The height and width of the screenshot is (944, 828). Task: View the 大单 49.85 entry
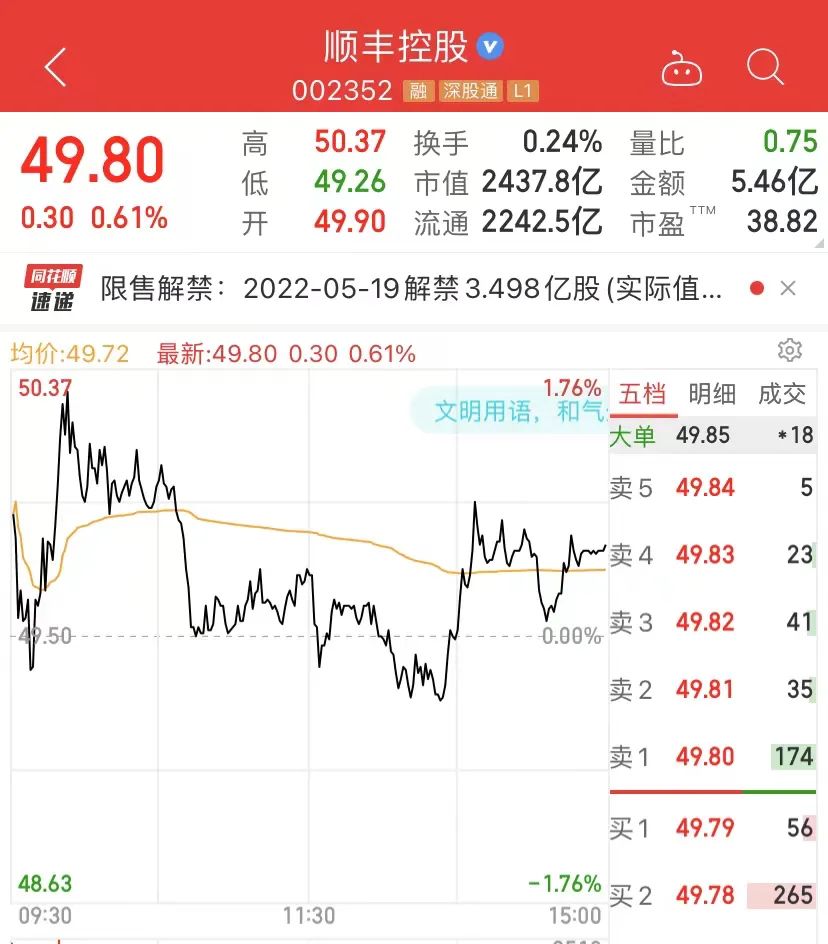(x=712, y=436)
